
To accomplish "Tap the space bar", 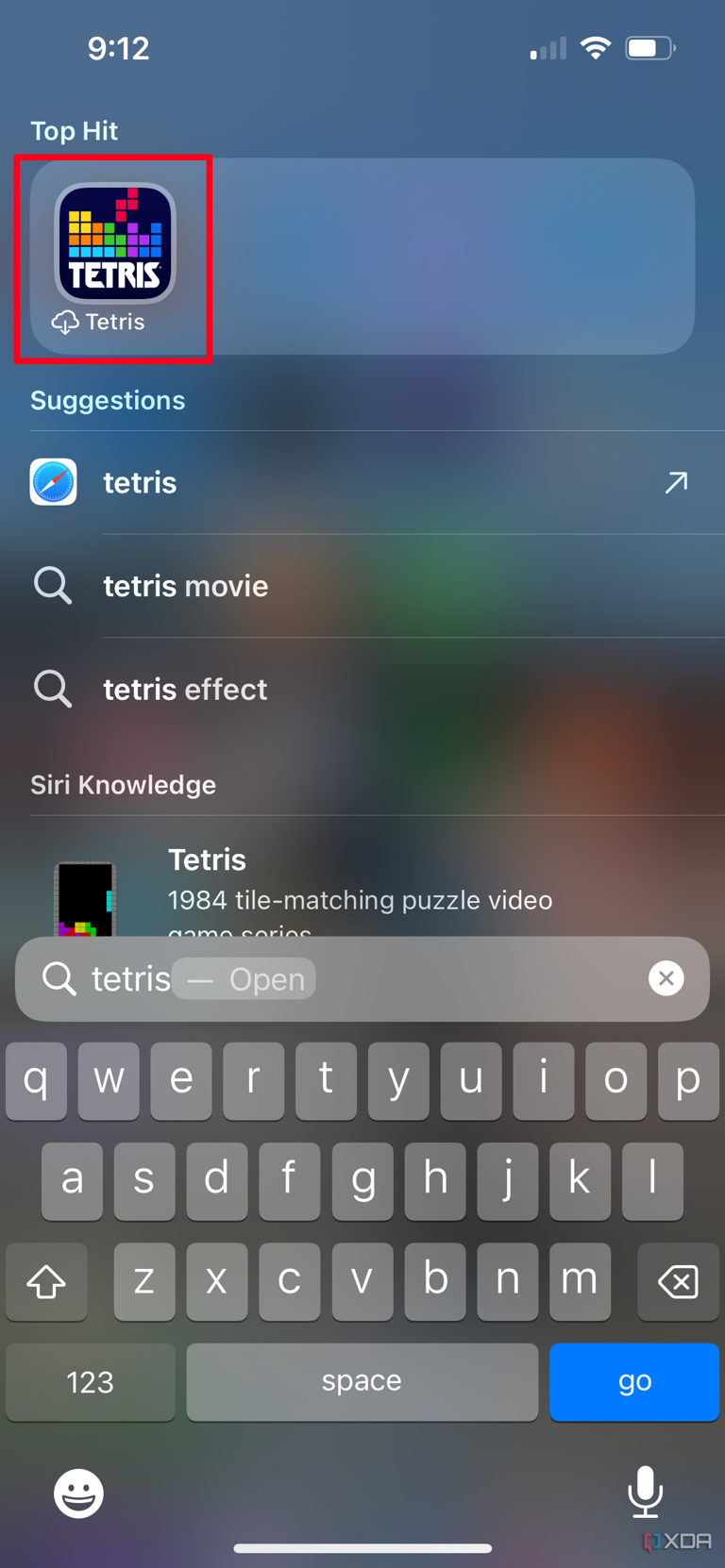I will 362,1381.
